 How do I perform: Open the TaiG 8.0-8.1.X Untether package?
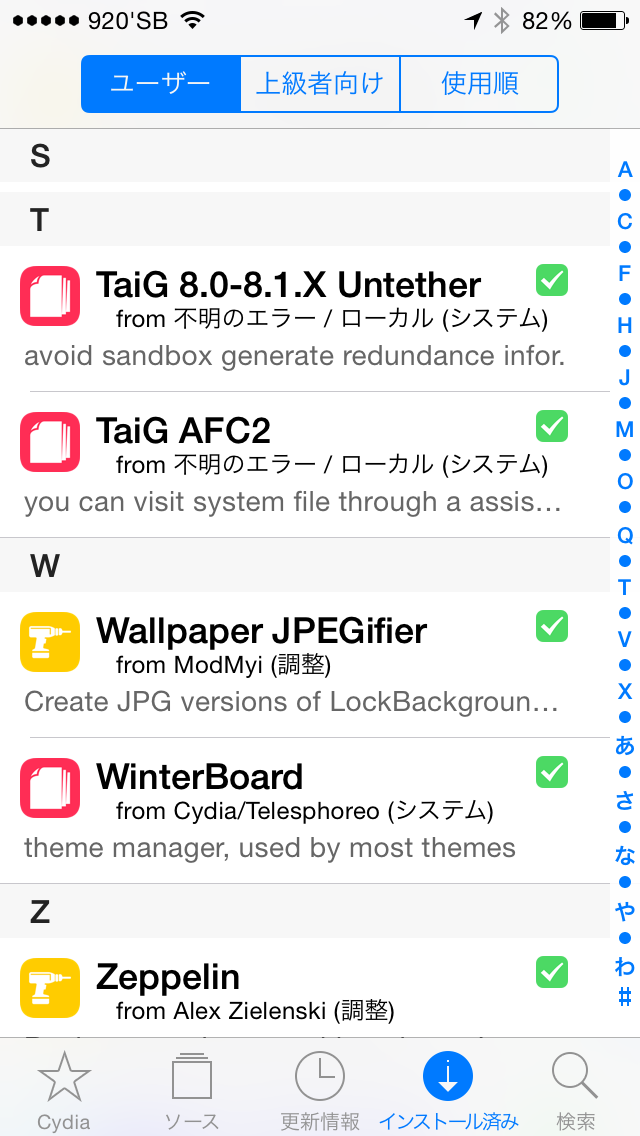304,319
